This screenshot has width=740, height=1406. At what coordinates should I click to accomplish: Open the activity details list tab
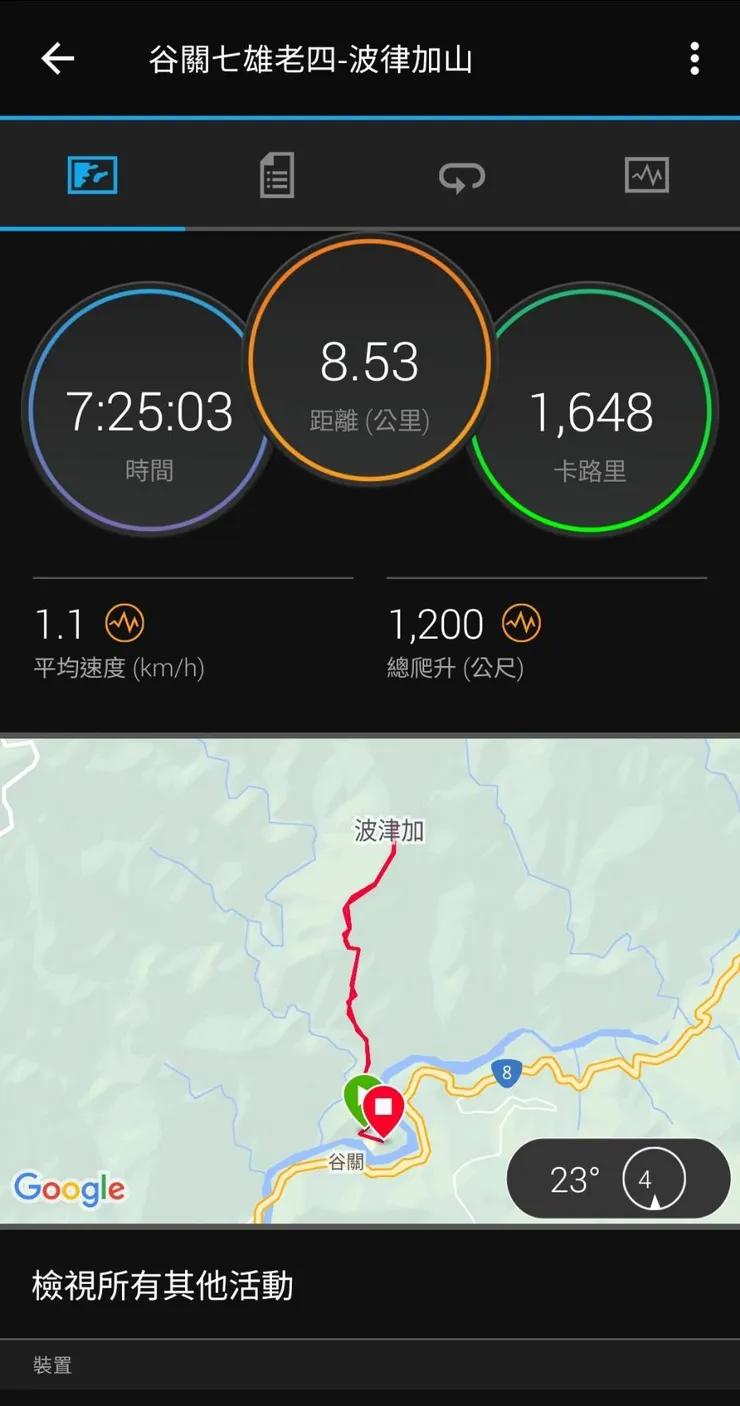tap(277, 175)
